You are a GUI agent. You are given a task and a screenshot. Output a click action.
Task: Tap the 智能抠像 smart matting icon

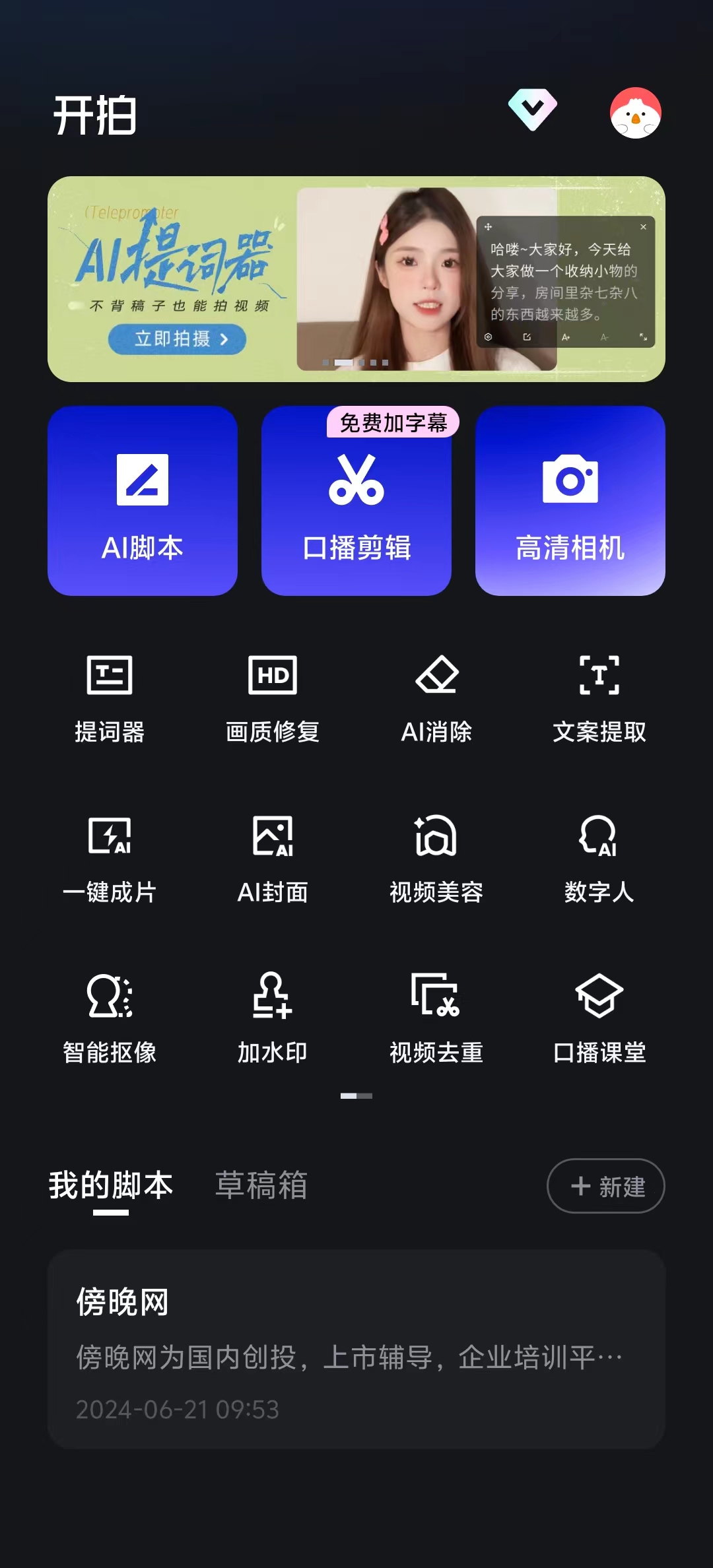coord(110,1016)
